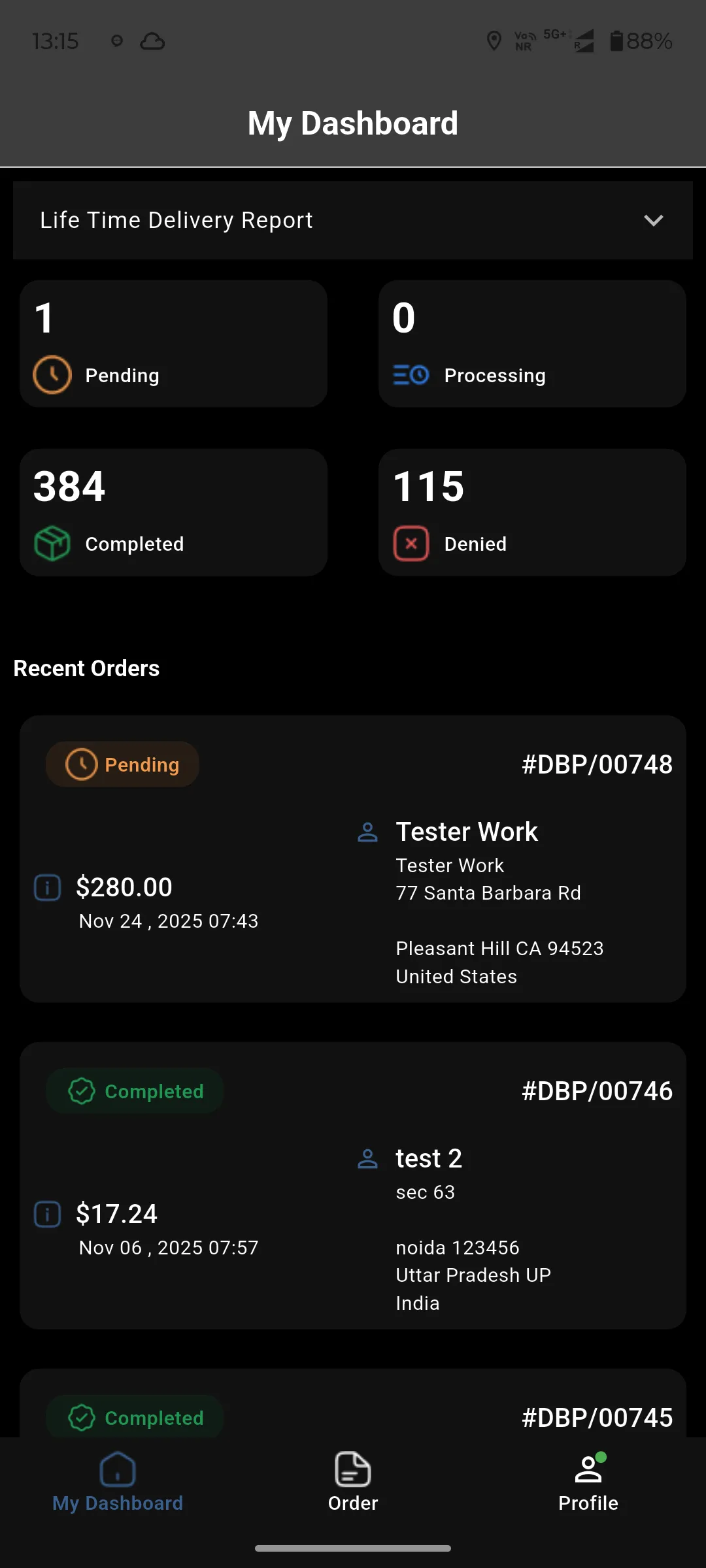This screenshot has height=1568, width=706.
Task: Tap the gesture navigation bar at bottom
Action: pyautogui.click(x=353, y=1548)
